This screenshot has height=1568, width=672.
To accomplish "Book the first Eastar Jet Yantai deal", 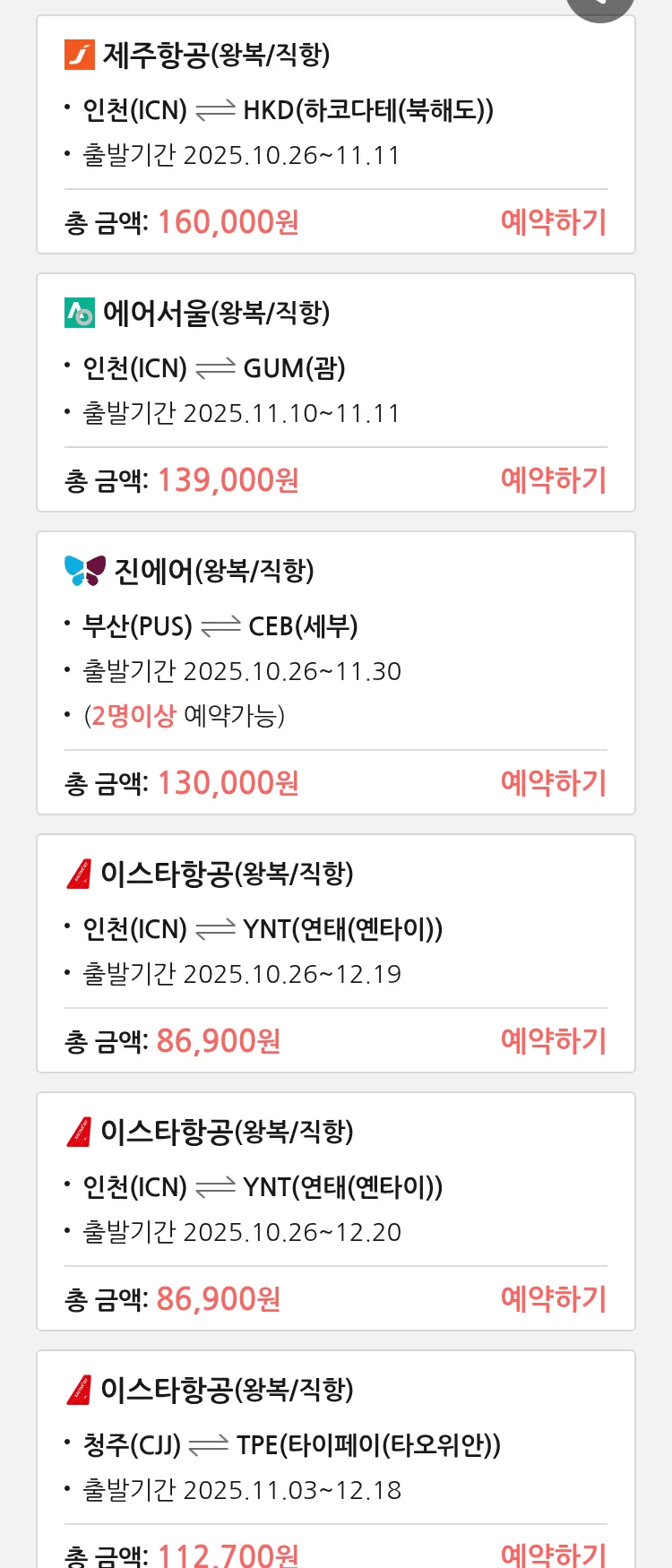I will point(554,1039).
